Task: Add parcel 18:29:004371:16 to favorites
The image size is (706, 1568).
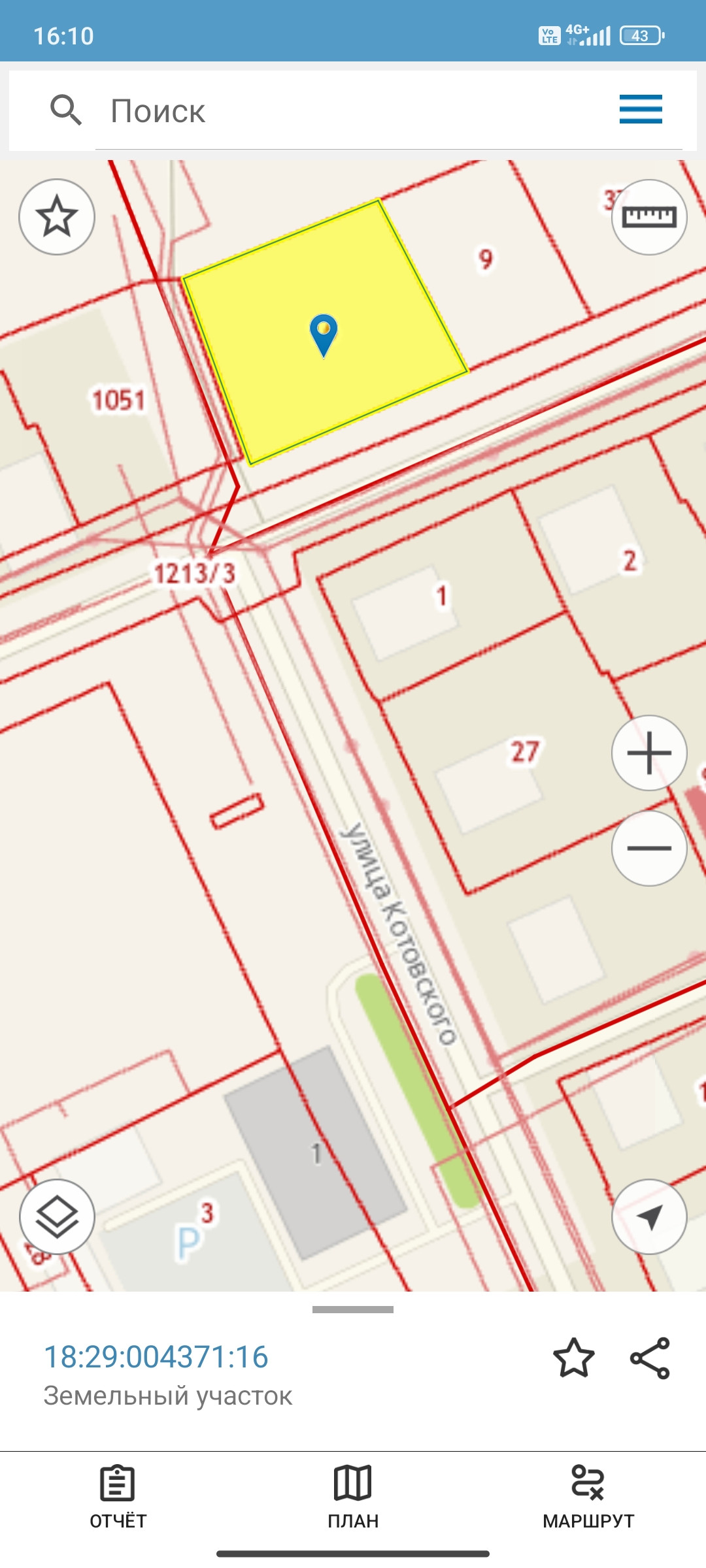Action: coord(573,1358)
